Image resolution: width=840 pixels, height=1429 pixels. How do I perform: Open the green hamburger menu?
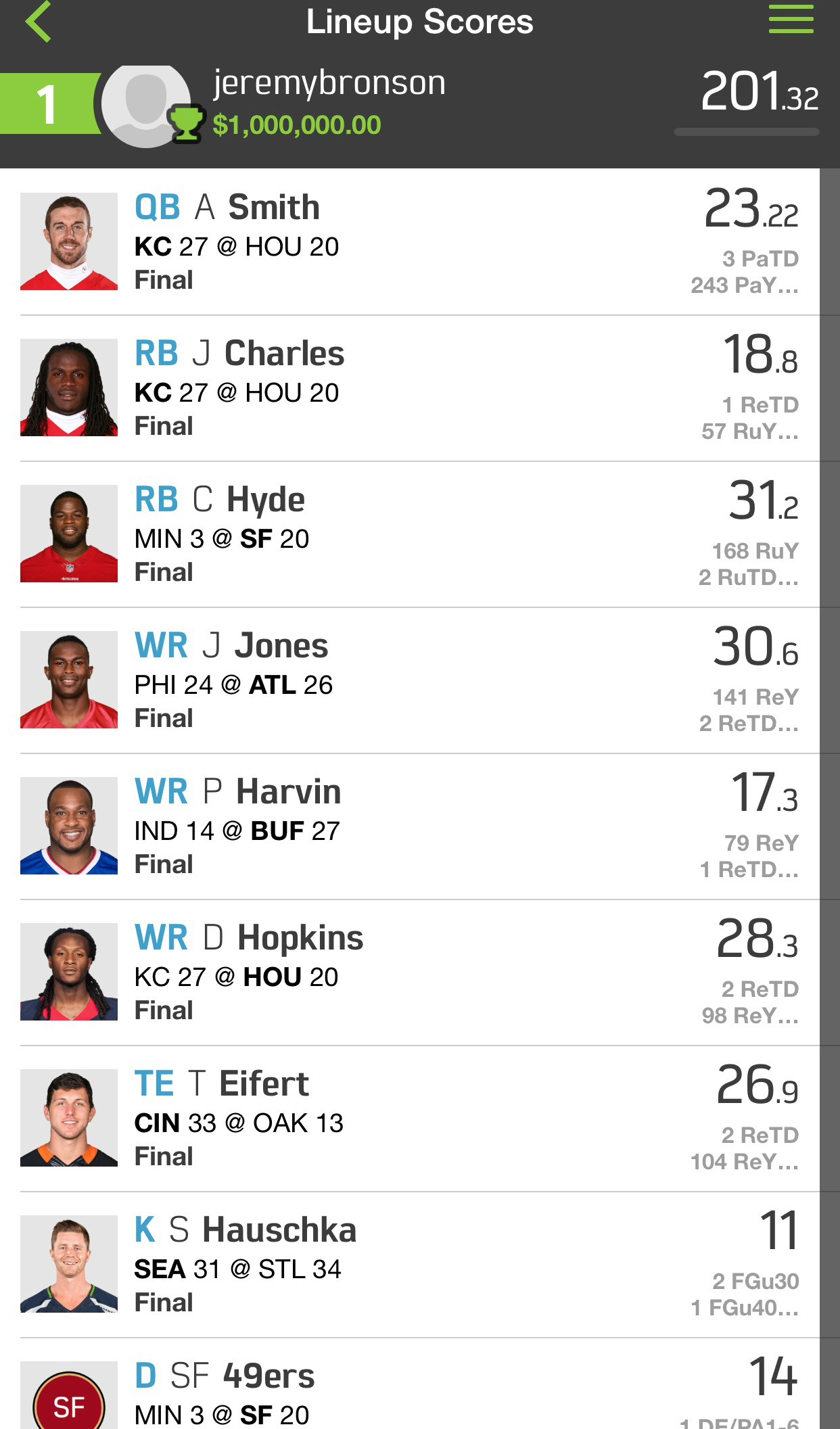[x=791, y=19]
